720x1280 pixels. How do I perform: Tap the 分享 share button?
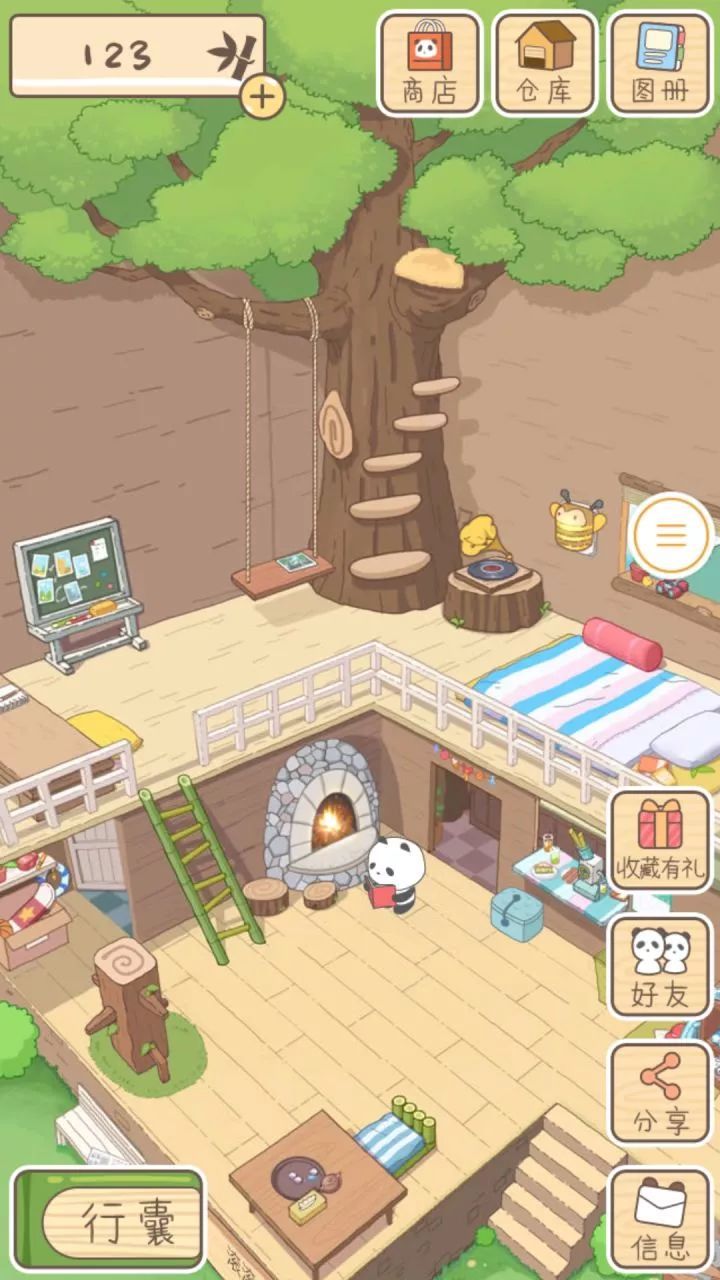pos(661,1092)
